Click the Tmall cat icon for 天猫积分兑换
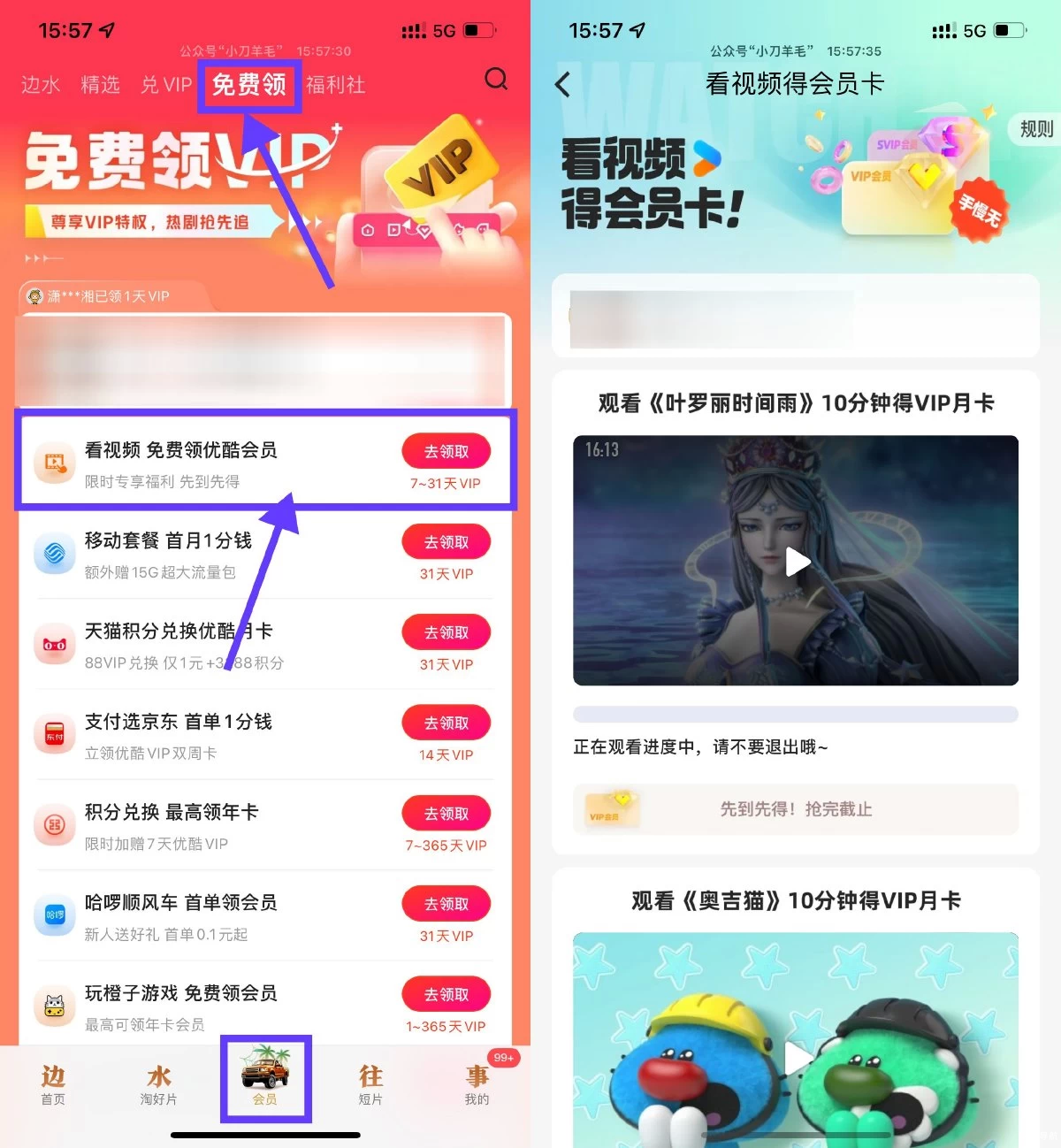Image resolution: width=1061 pixels, height=1148 pixels. pos(55,644)
